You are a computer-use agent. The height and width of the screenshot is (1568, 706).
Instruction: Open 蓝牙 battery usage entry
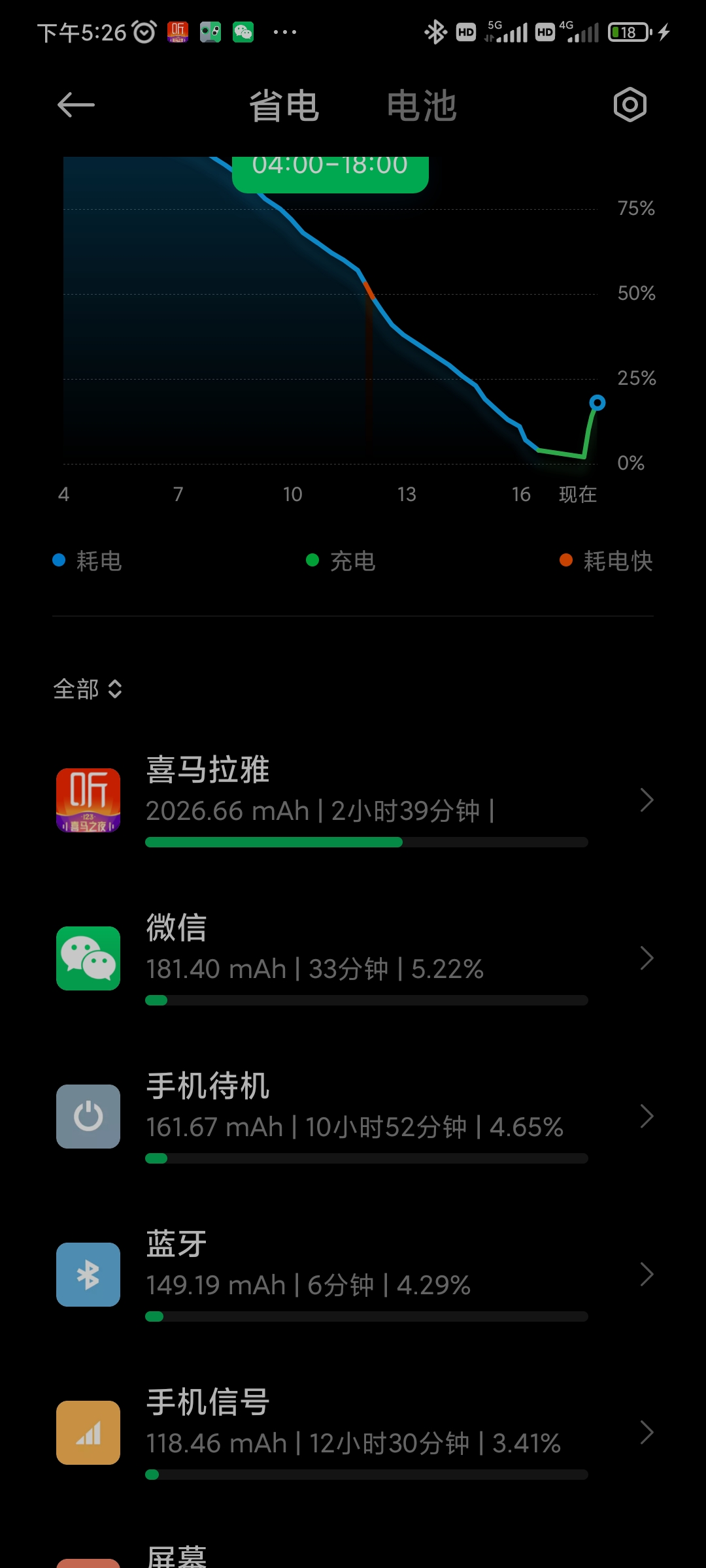[x=353, y=1275]
